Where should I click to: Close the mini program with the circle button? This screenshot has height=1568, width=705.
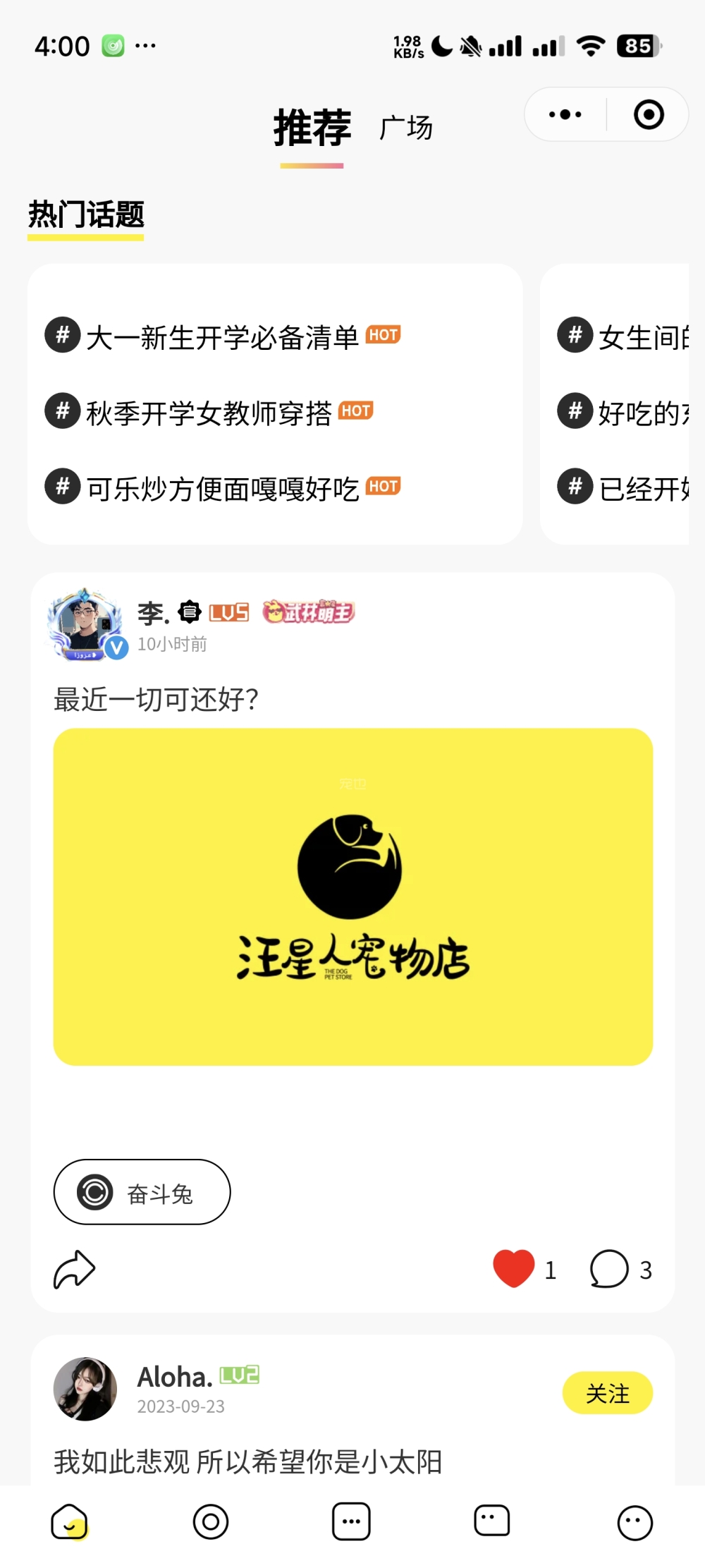click(649, 114)
